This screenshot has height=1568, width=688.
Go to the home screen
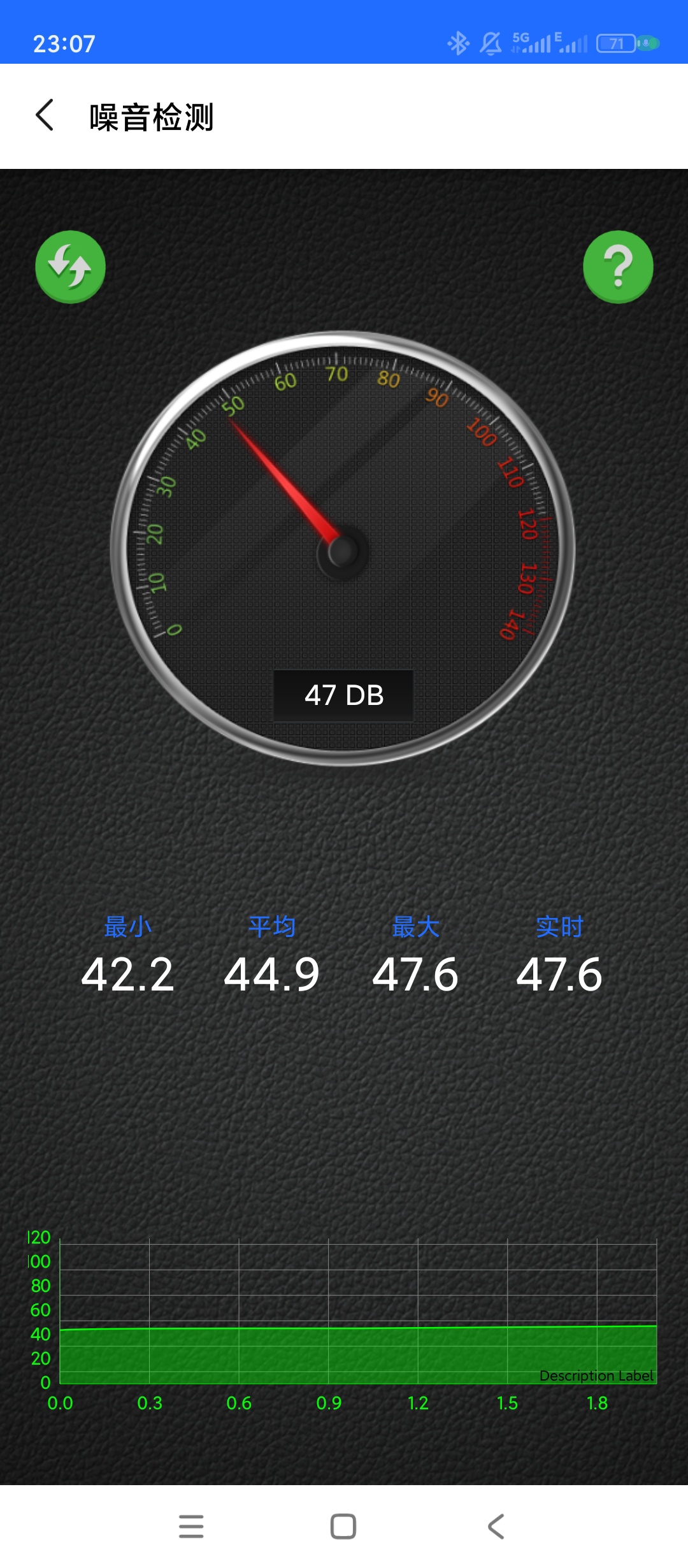tap(343, 1527)
